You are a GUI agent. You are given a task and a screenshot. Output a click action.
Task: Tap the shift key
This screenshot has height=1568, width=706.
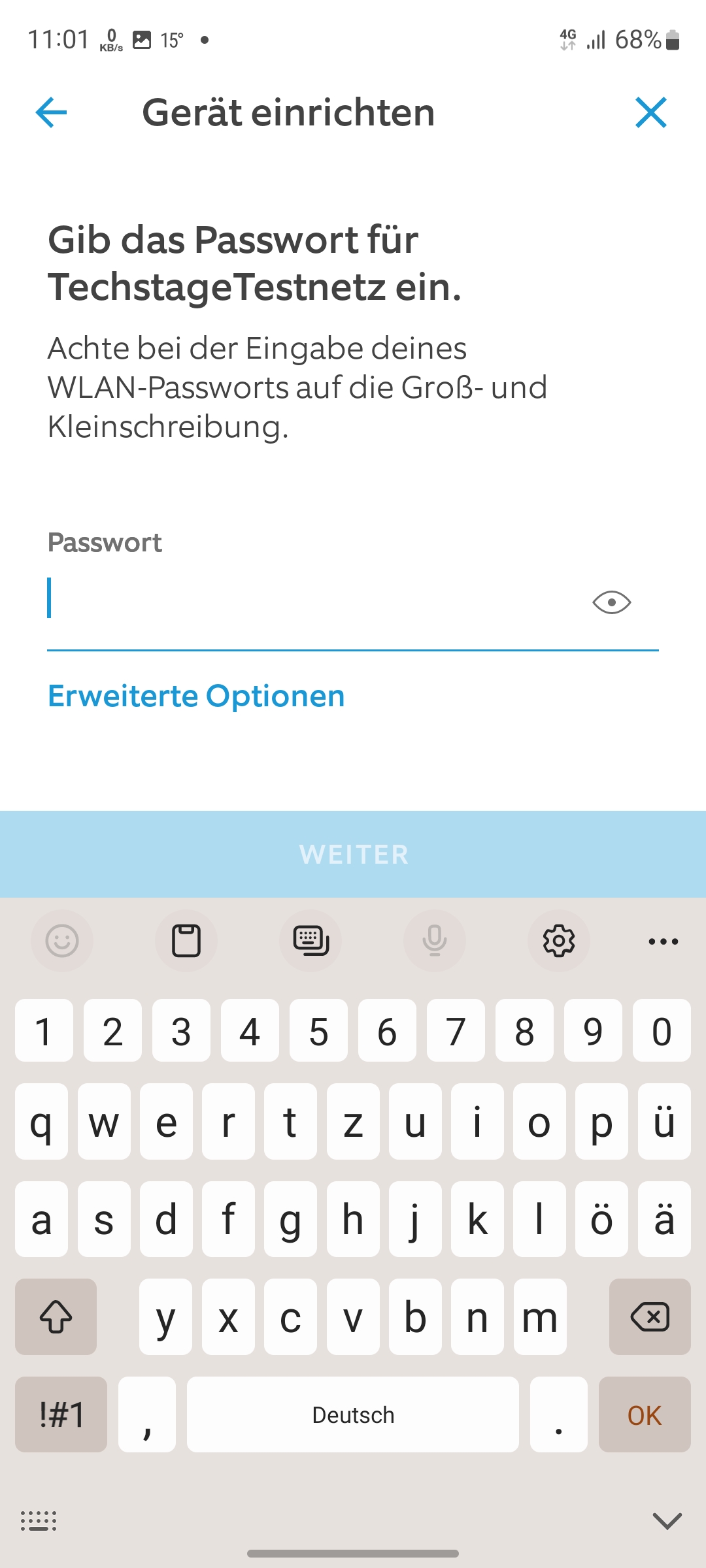pyautogui.click(x=56, y=1316)
